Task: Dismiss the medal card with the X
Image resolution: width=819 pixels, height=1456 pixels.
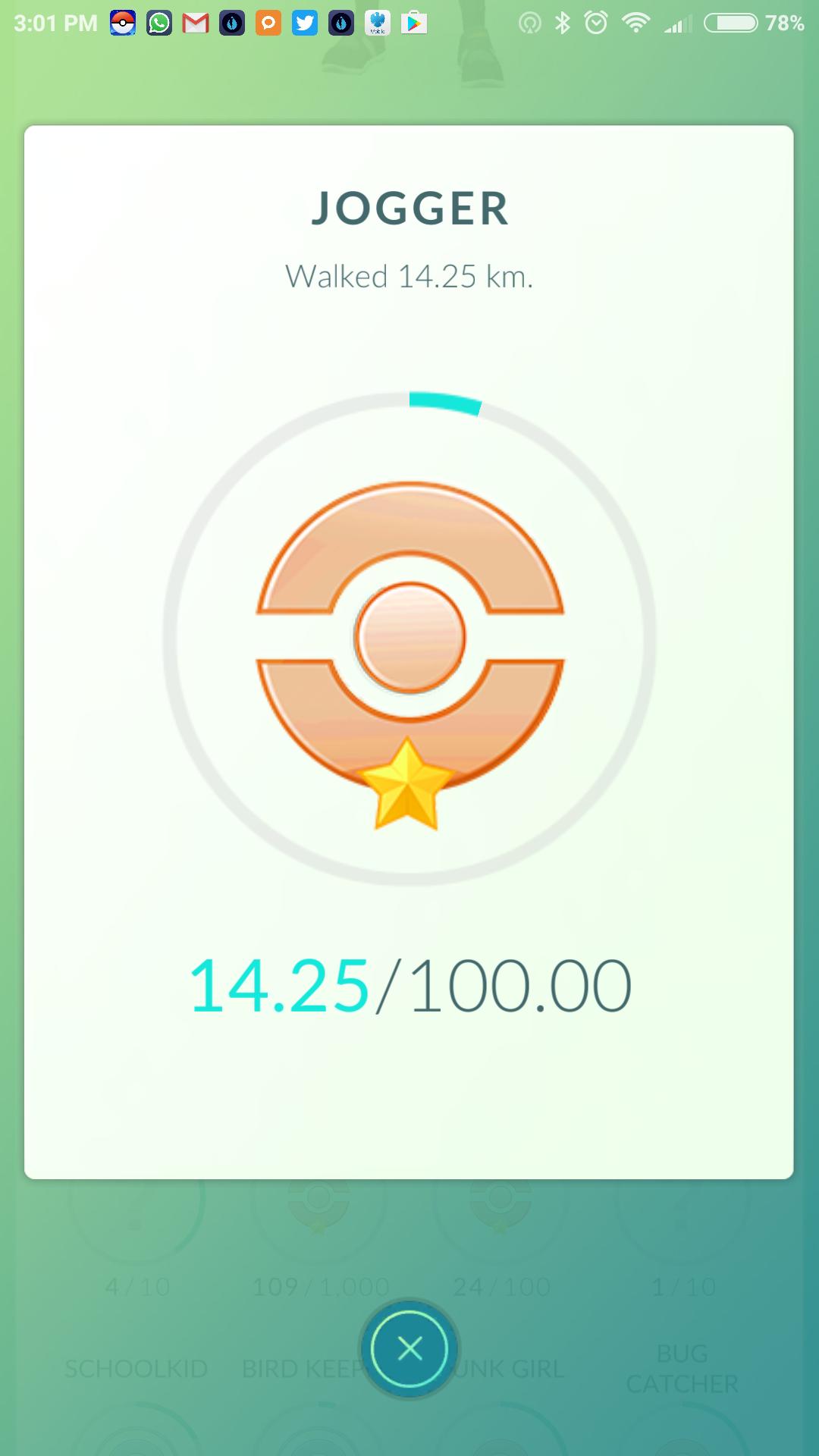Action: [x=409, y=1348]
